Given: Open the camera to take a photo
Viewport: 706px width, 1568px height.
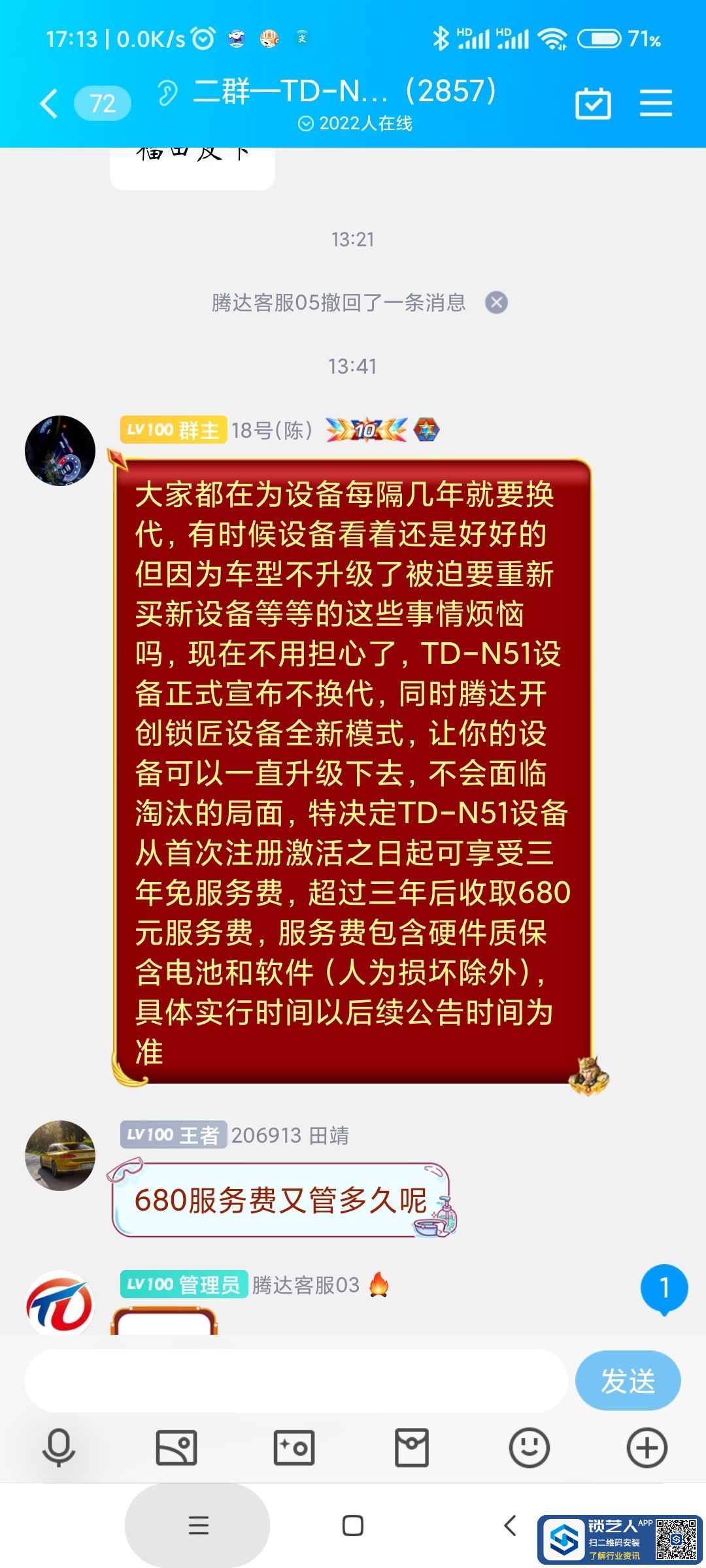Looking at the screenshot, I should coord(294,1448).
